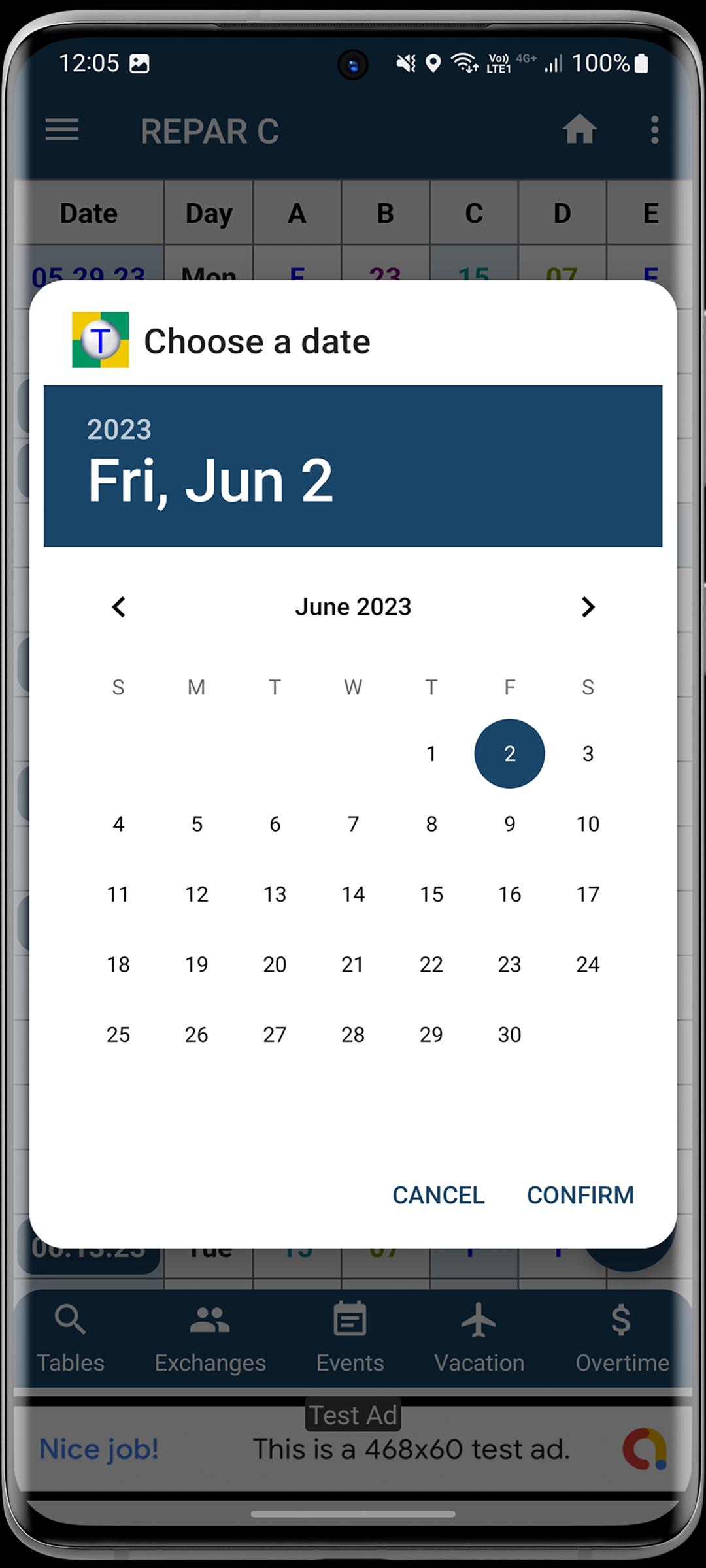
Task: Choose June 9 on the calendar
Action: pos(510,824)
